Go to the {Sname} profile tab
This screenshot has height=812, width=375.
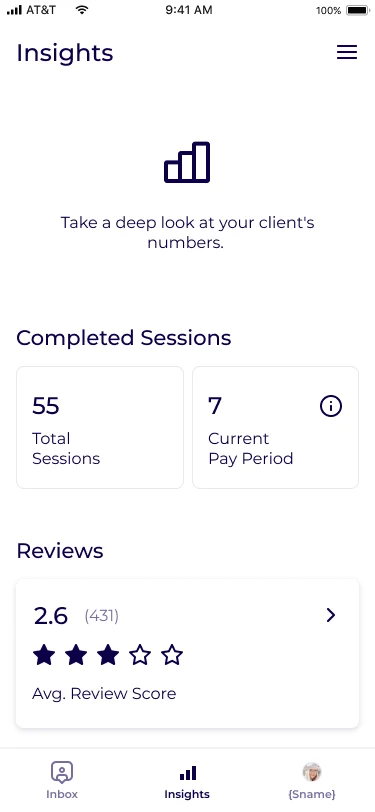click(x=312, y=780)
